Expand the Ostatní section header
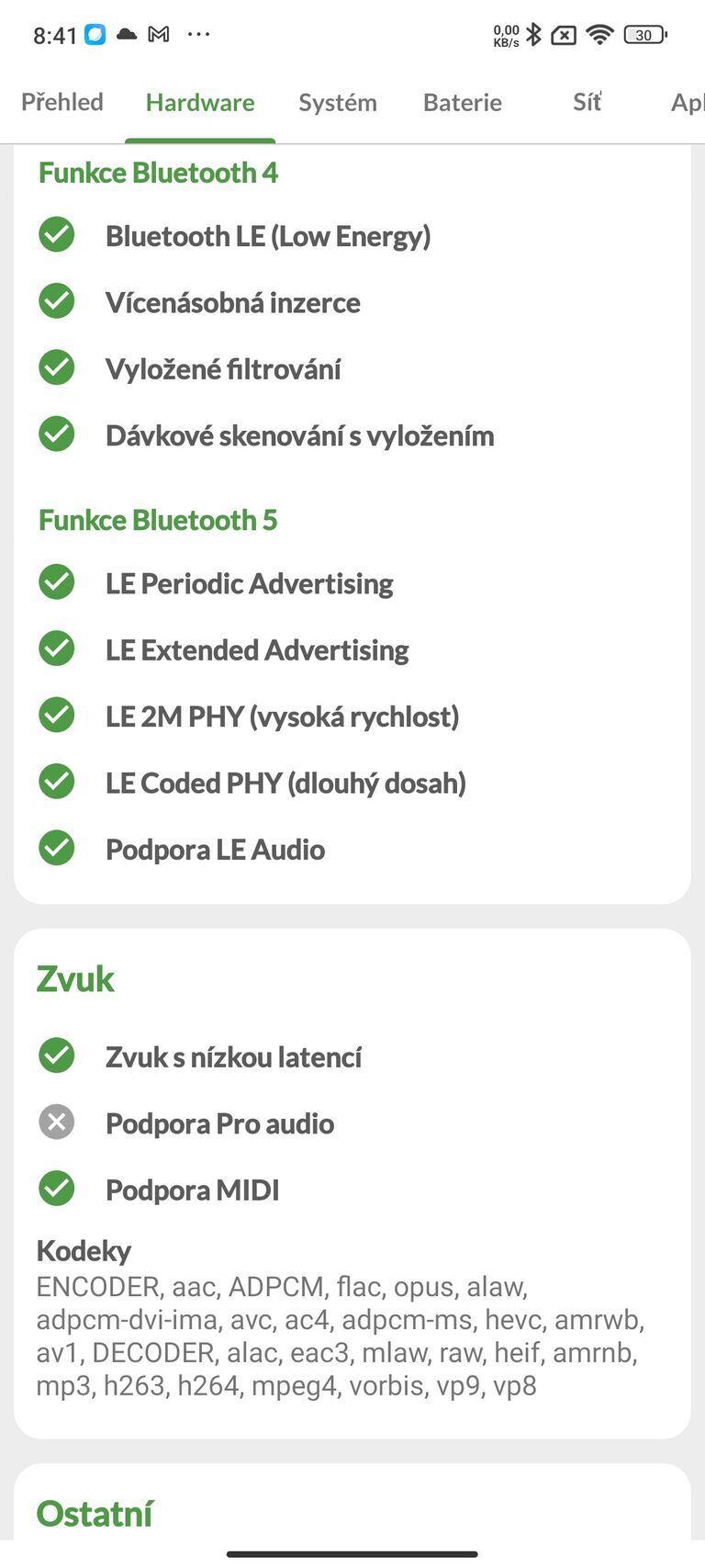705x1568 pixels. pyautogui.click(x=93, y=1513)
